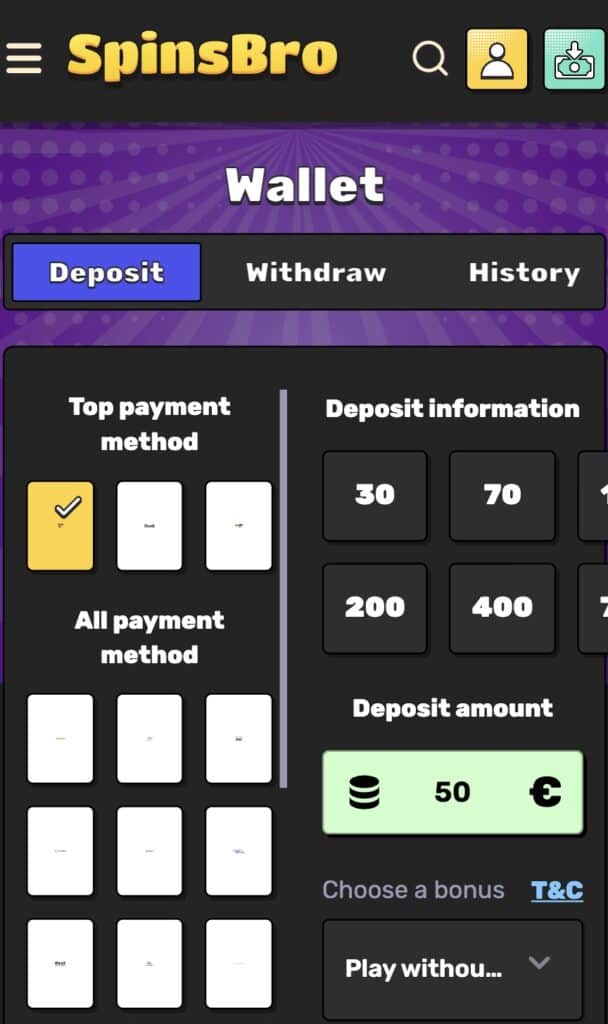The image size is (608, 1024).
Task: Tap the checkmarked yellow top payment method
Action: 60,526
